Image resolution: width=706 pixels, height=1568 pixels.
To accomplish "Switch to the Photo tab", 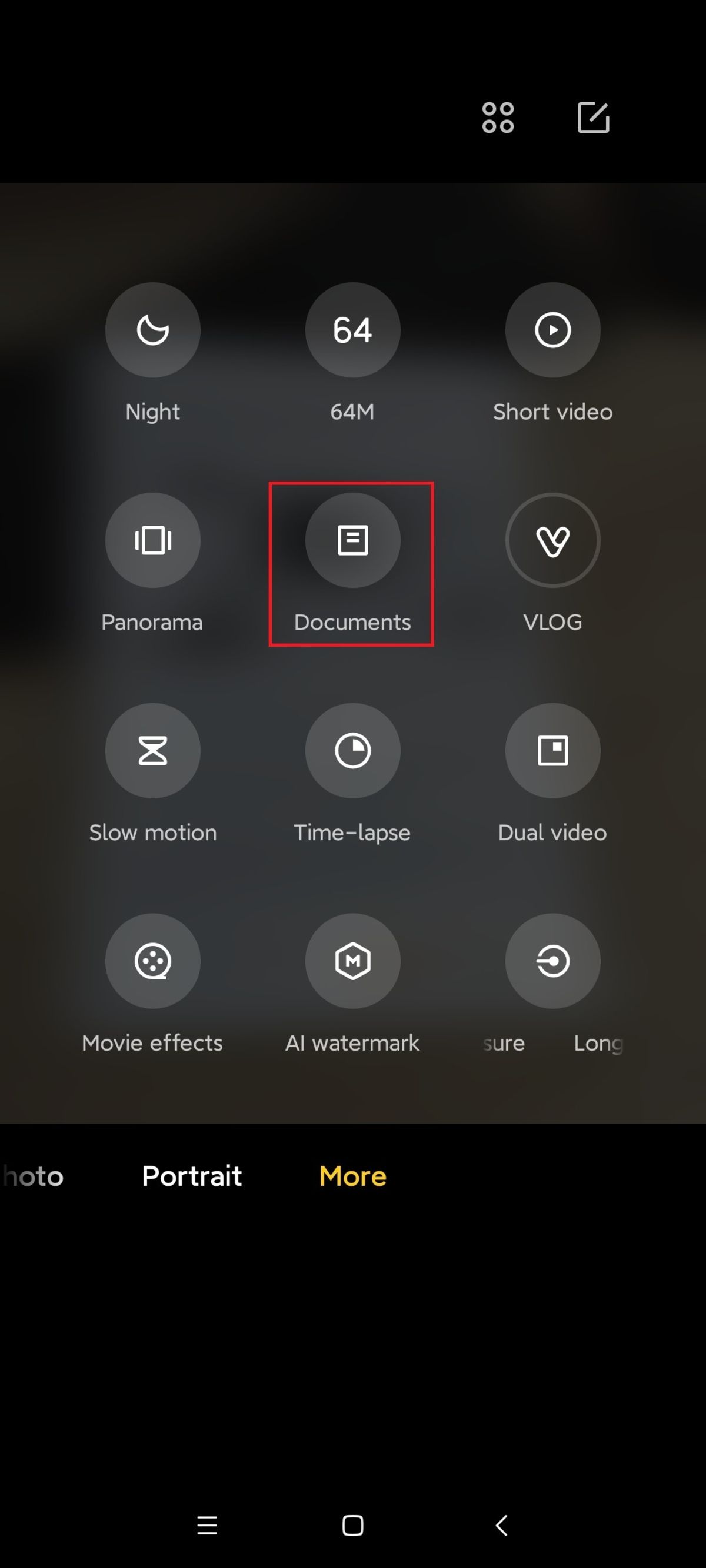I will click(34, 1176).
